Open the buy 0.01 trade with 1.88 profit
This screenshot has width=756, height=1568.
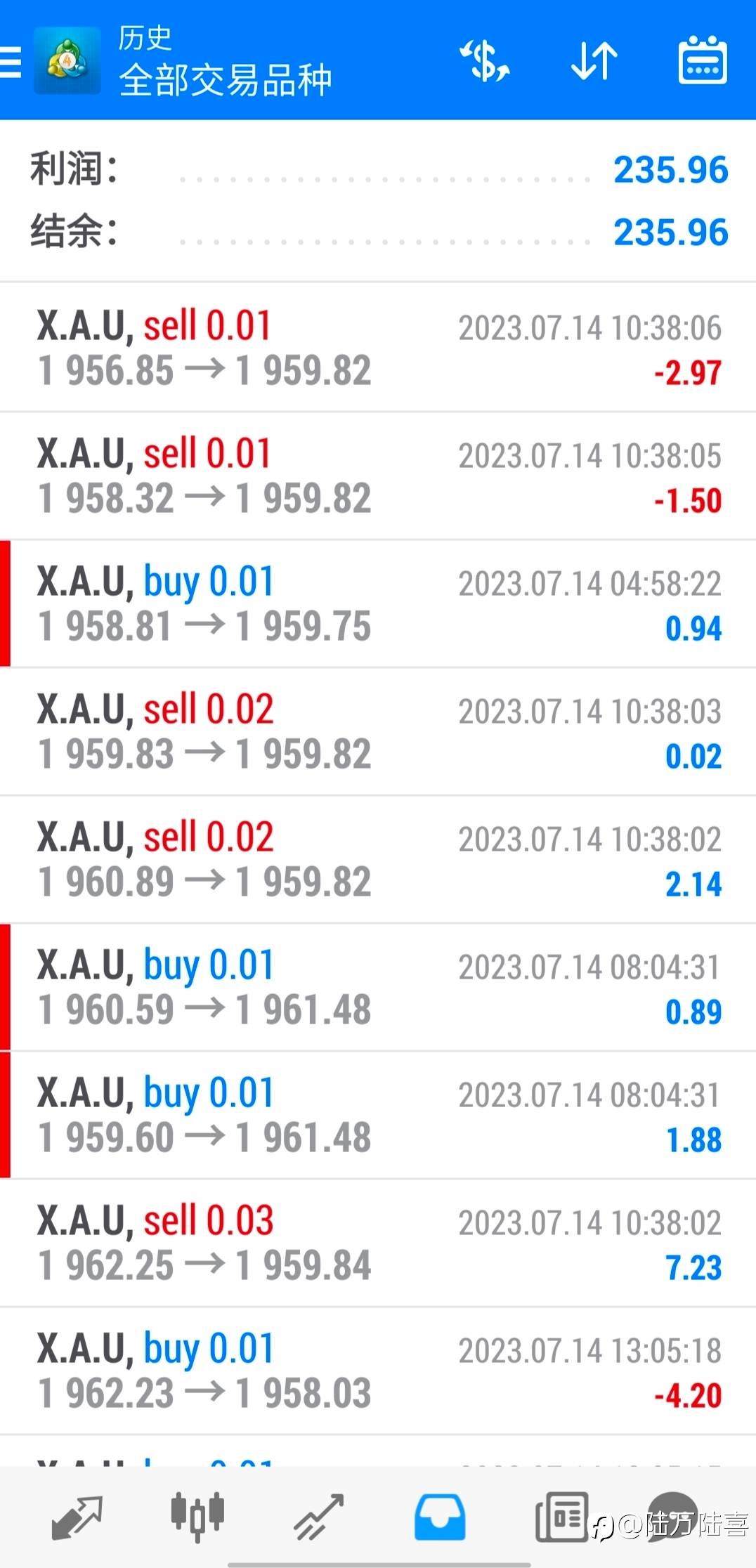click(x=378, y=1116)
